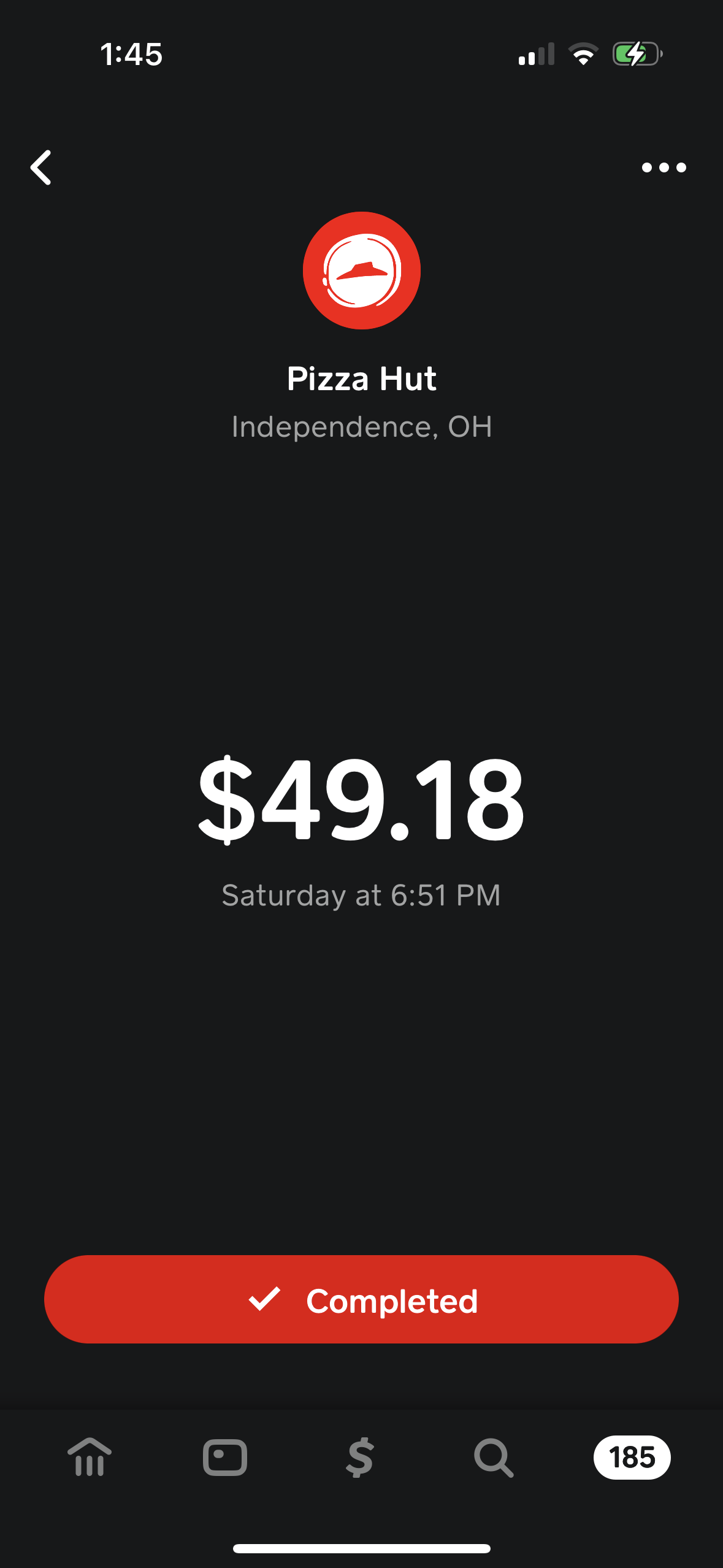Go to the dollar payment tab

point(360,1457)
